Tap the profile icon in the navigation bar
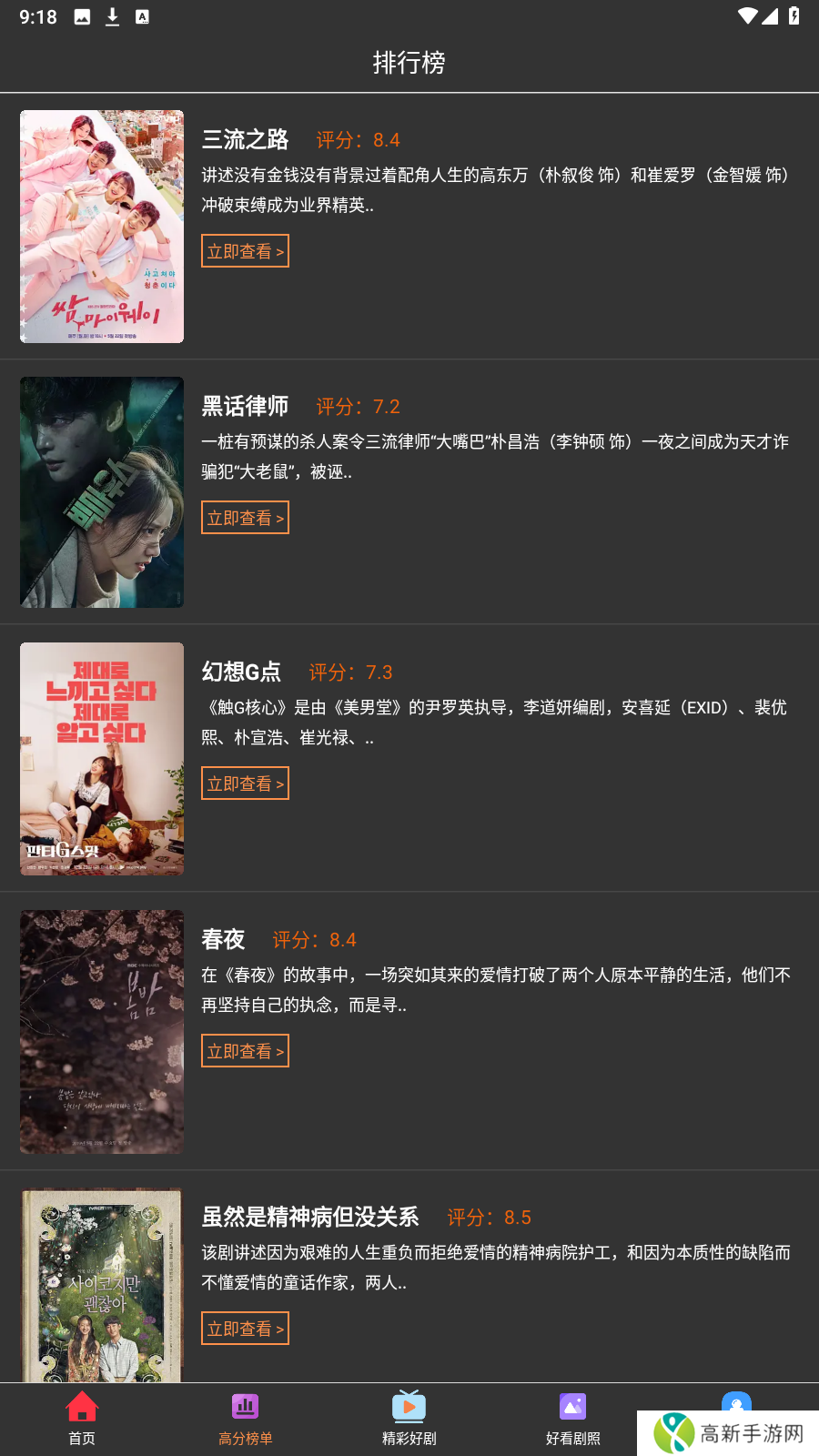This screenshot has height=1456, width=819. pos(735,1404)
